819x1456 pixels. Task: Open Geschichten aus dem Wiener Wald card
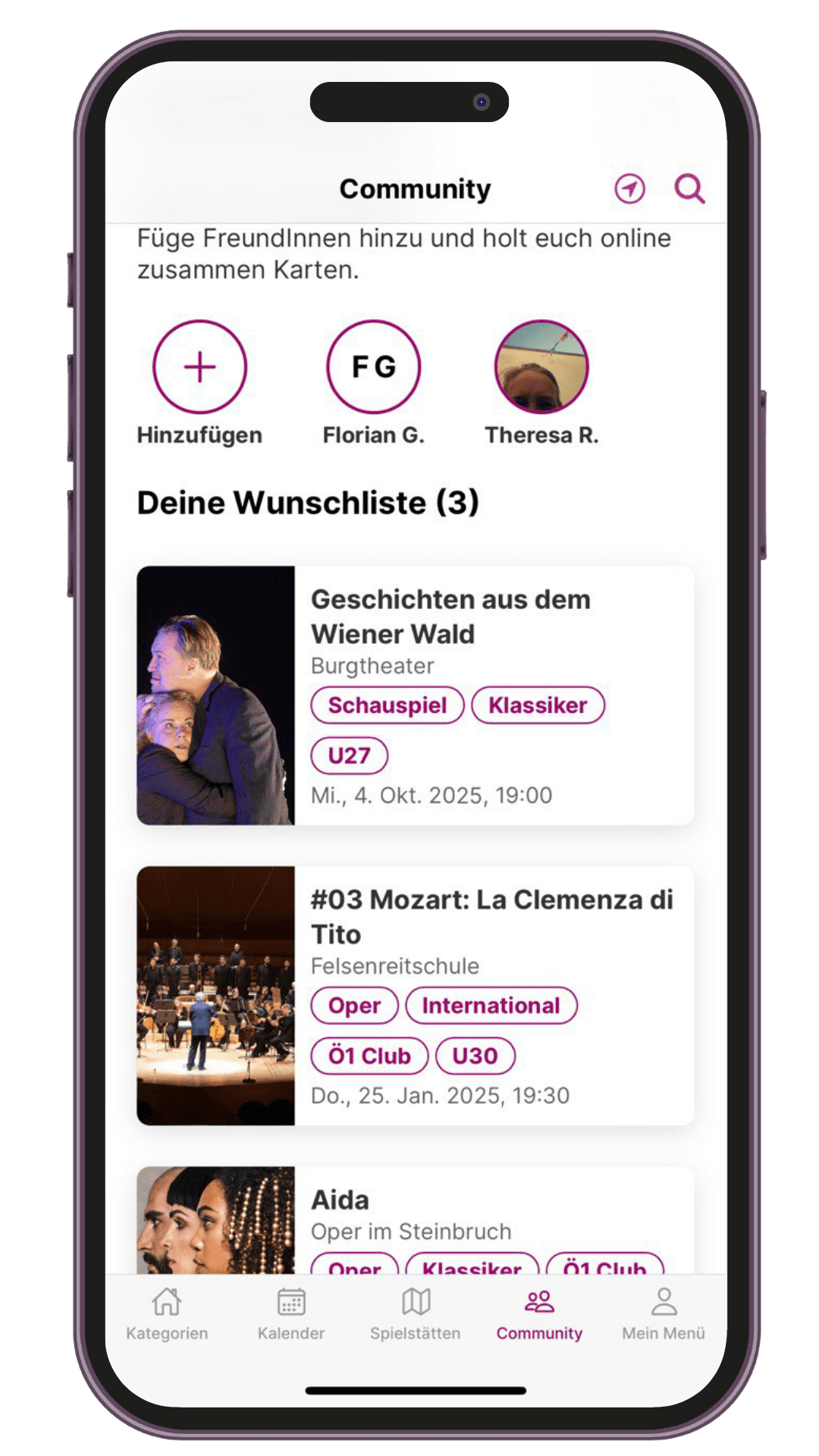[x=450, y=616]
